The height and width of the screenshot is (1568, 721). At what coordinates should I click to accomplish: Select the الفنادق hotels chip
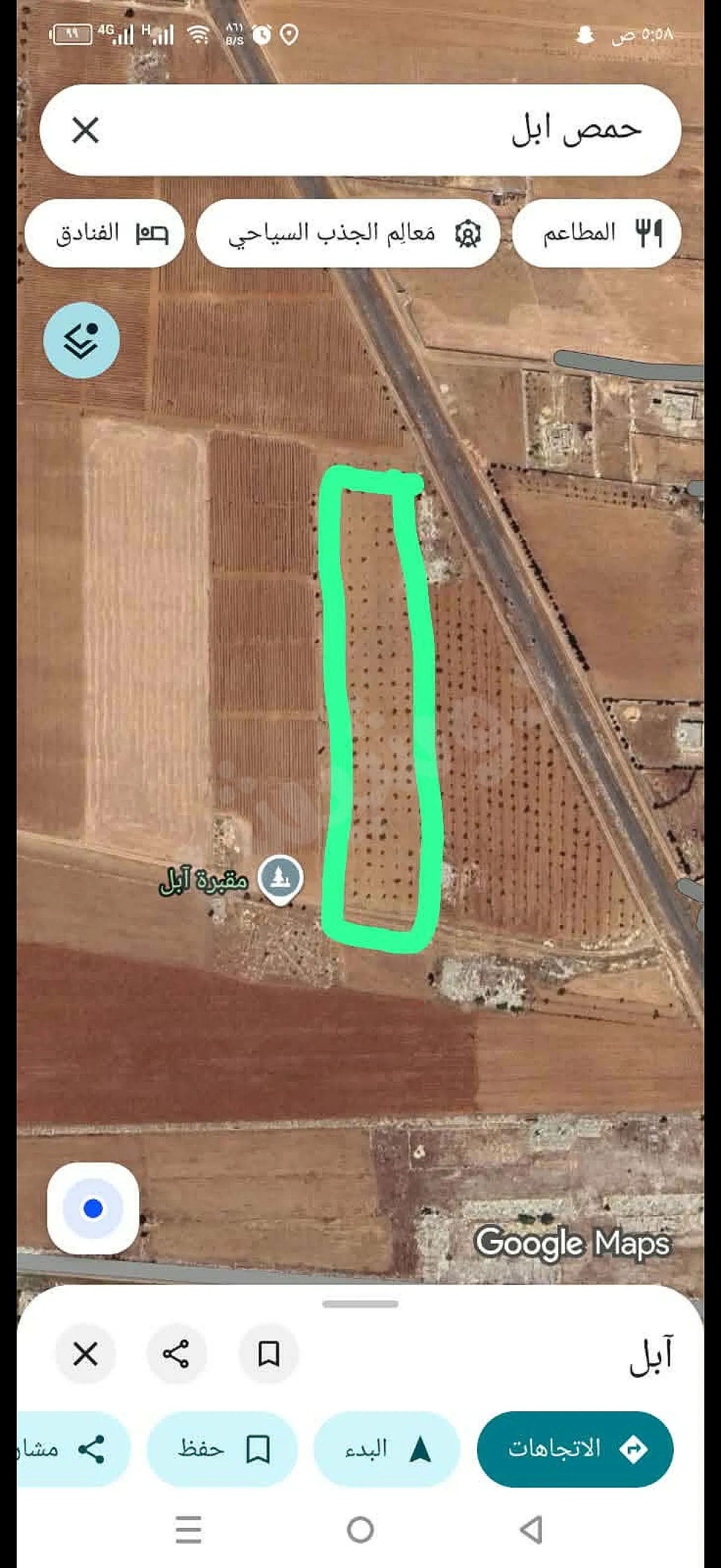[104, 233]
